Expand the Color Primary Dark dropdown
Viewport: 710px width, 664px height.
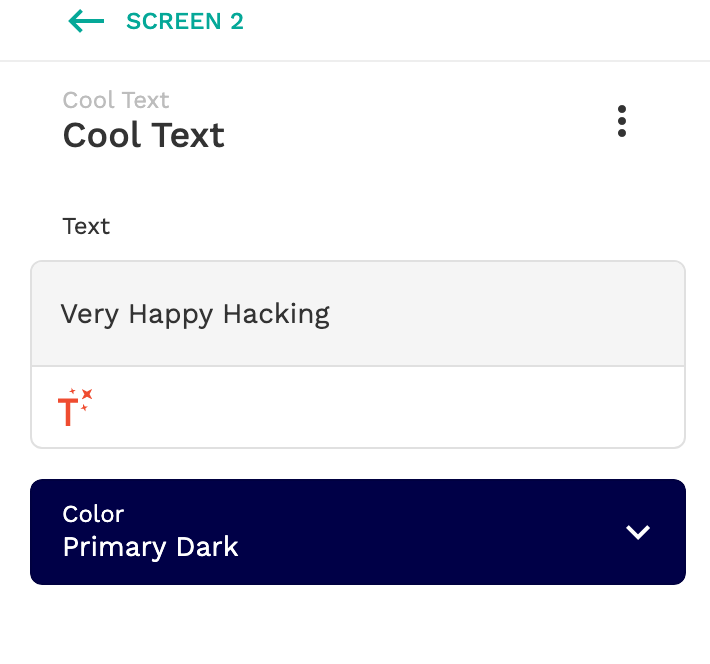point(637,532)
